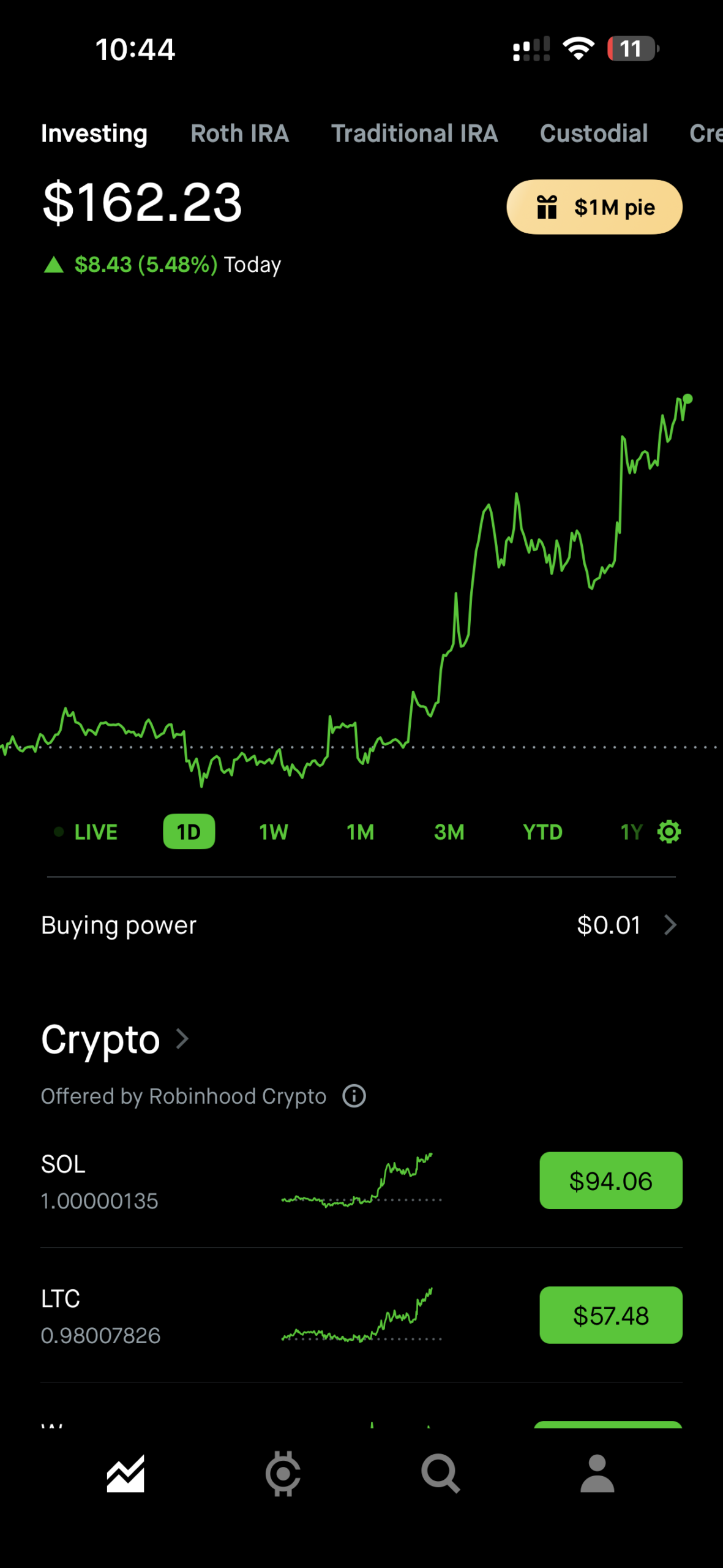723x1568 pixels.
Task: Tap the $1M pie gift button
Action: 594,207
